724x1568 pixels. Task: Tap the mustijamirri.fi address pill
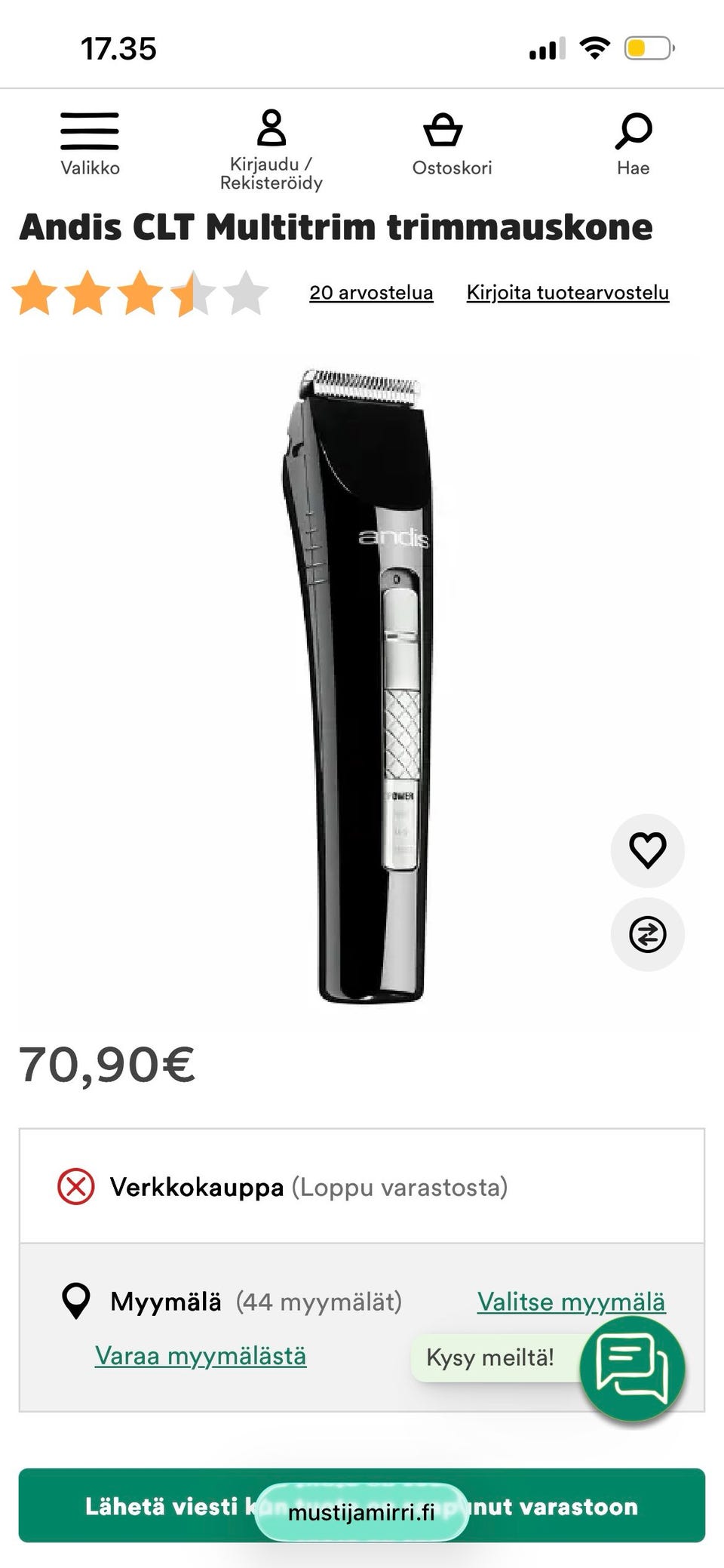click(x=361, y=1512)
